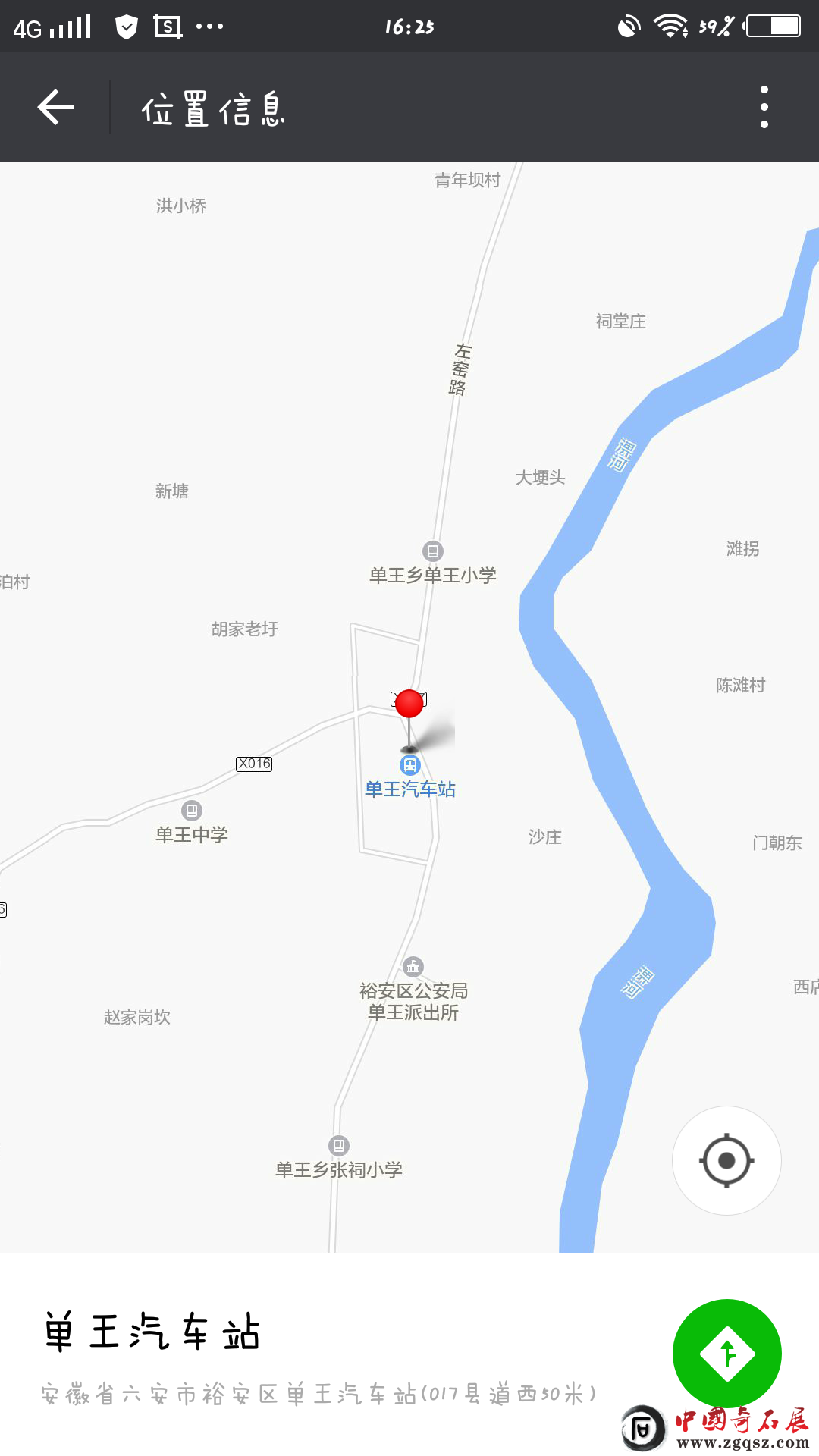
Task: Go back from the 位置信息 screen
Action: [x=55, y=107]
